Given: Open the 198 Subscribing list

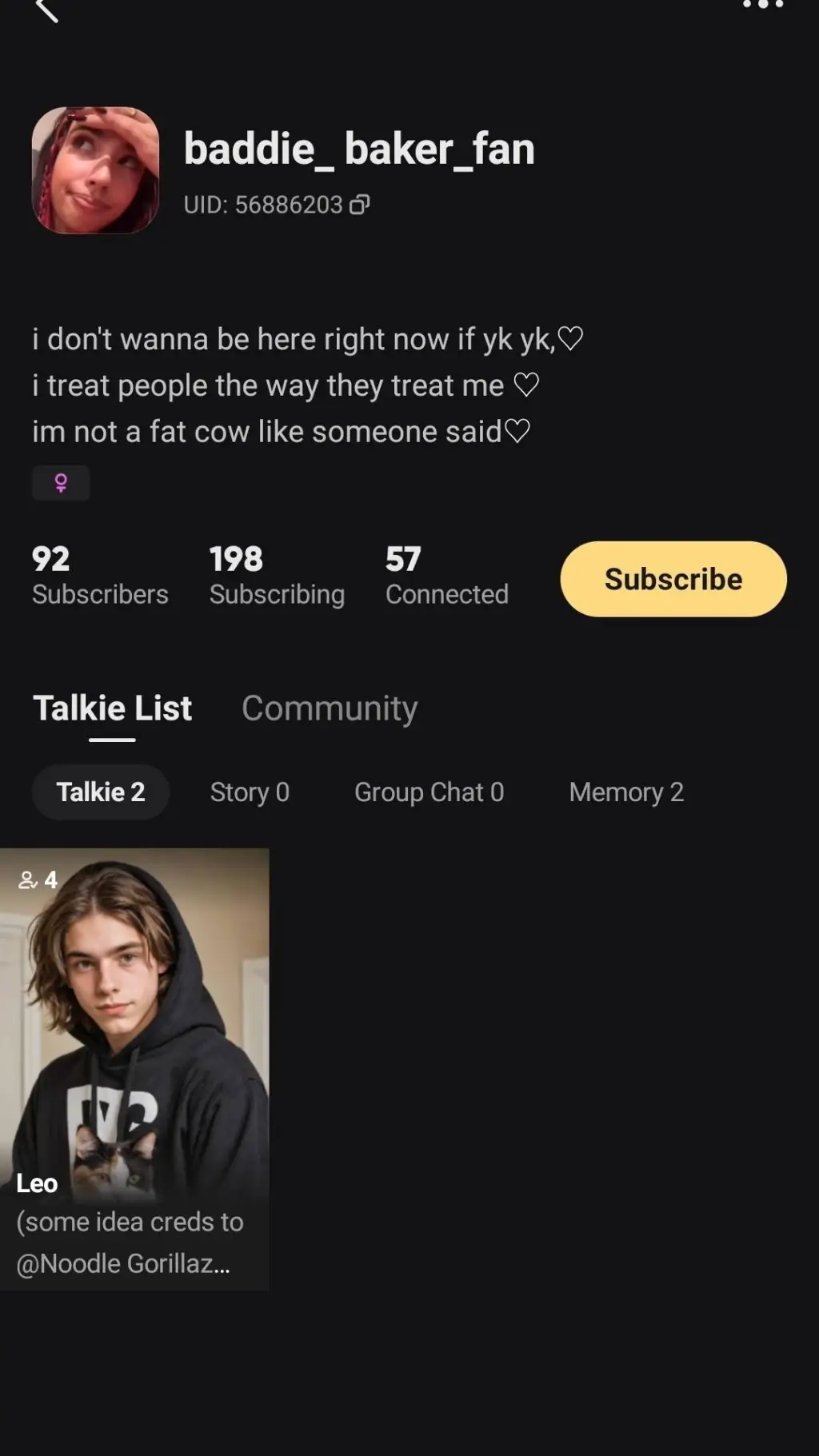Looking at the screenshot, I should 277,576.
